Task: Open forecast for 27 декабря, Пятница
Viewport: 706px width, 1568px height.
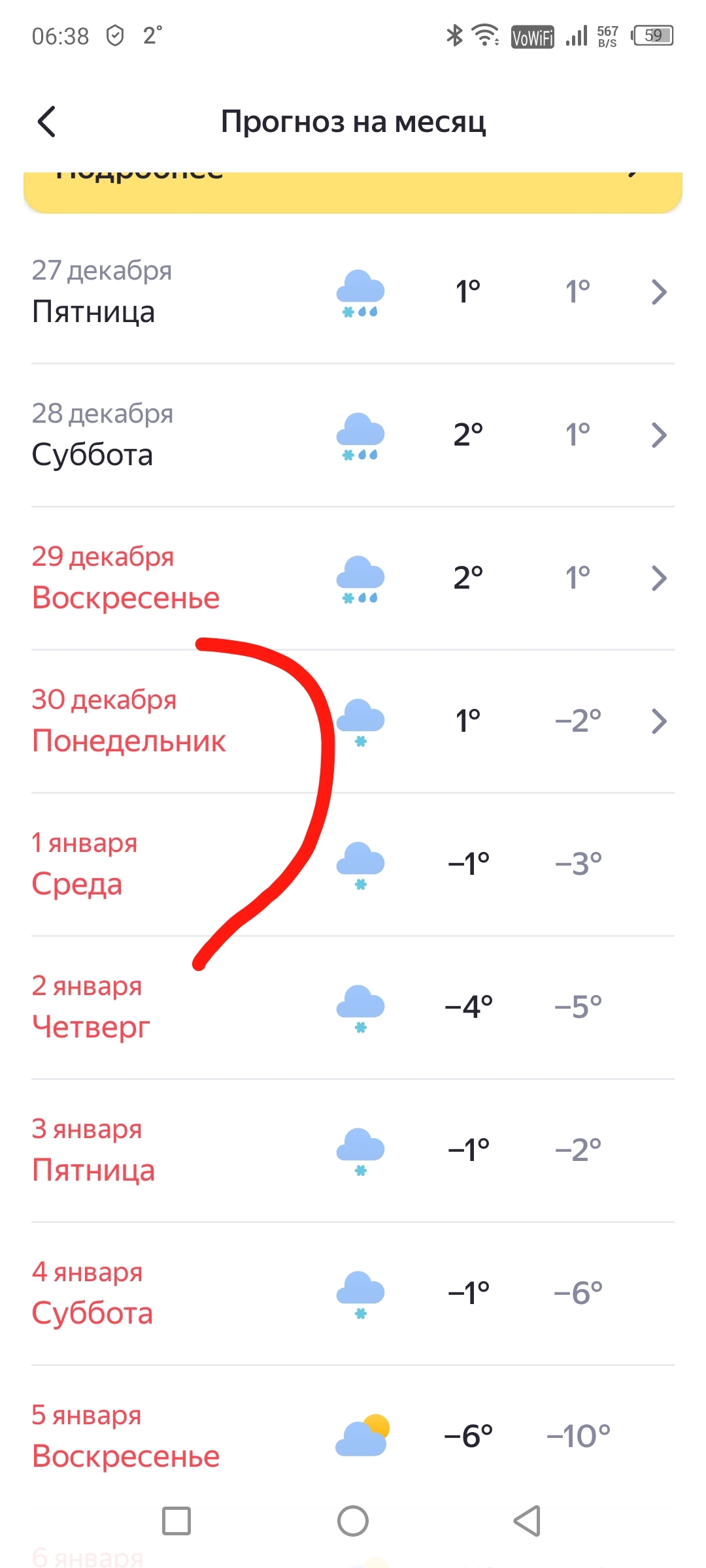Action: pyautogui.click(x=353, y=291)
